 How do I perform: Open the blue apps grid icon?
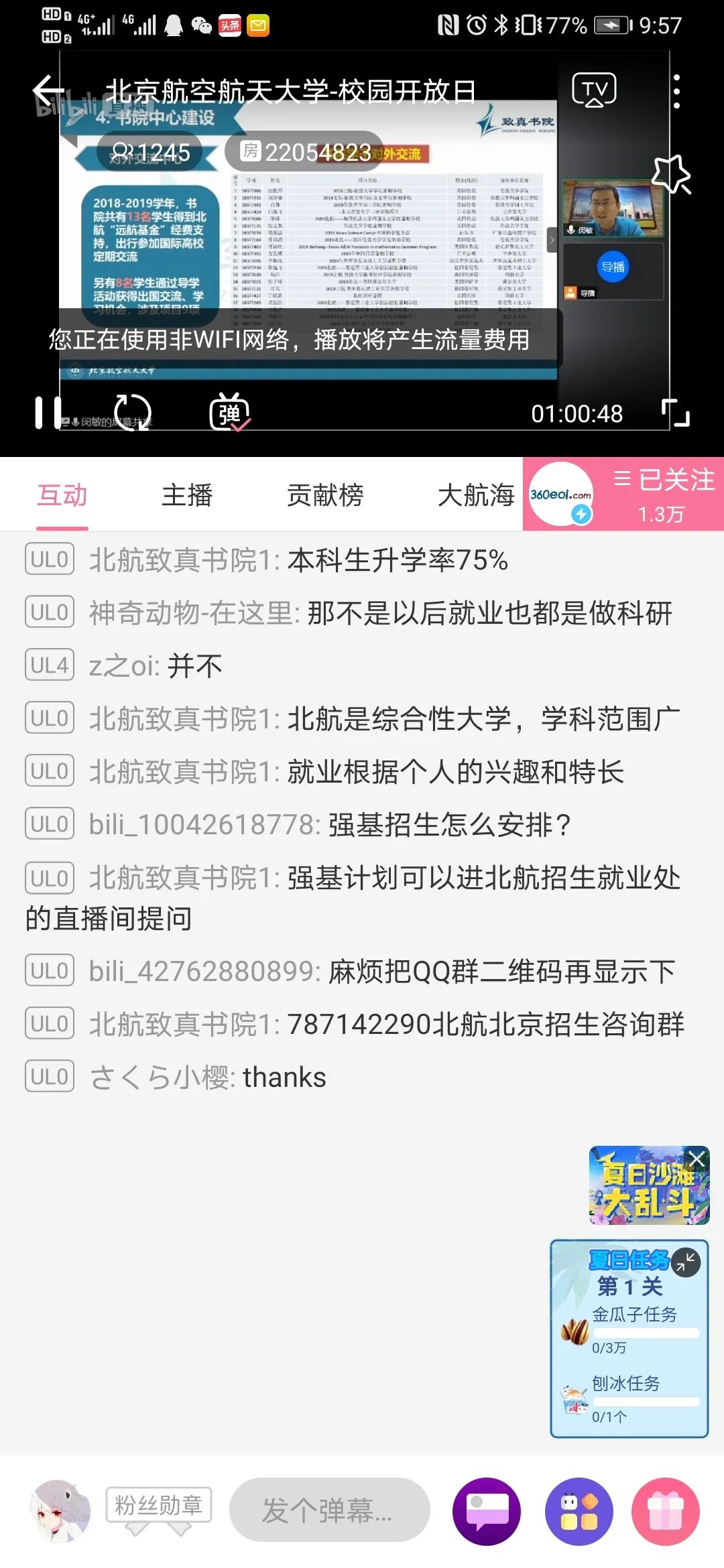(x=579, y=1511)
